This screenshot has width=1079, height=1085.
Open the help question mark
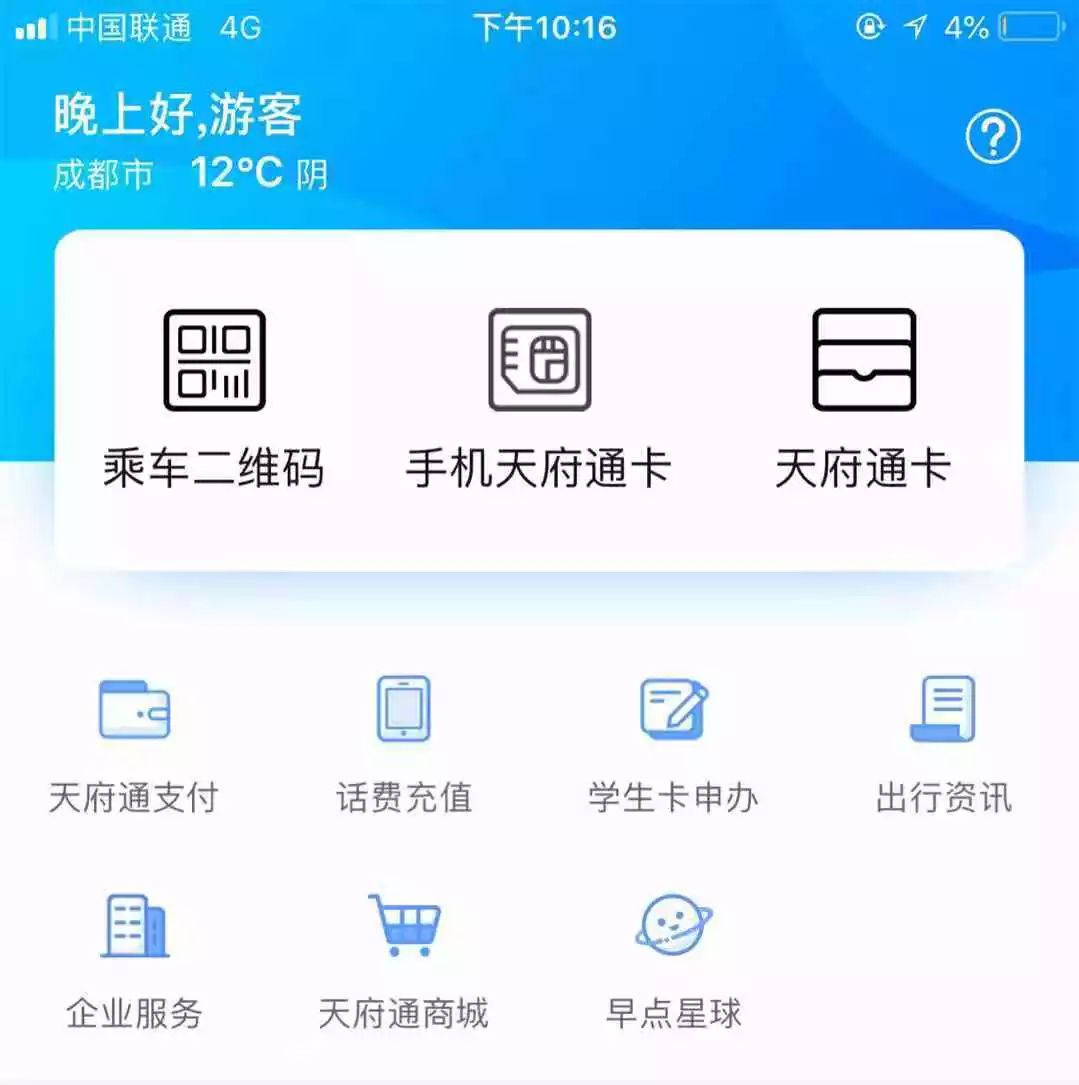point(992,138)
